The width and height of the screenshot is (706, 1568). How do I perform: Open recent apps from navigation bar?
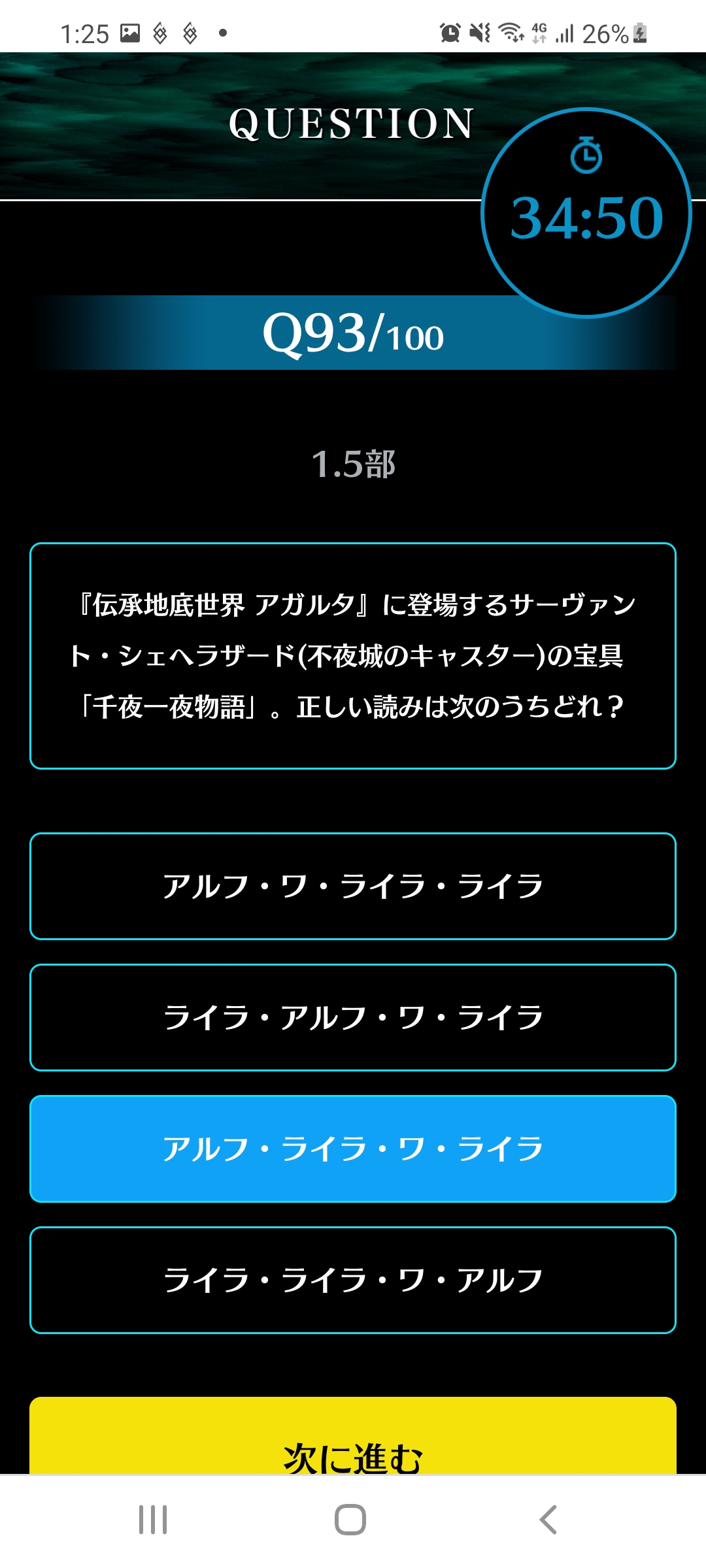pyautogui.click(x=153, y=1520)
